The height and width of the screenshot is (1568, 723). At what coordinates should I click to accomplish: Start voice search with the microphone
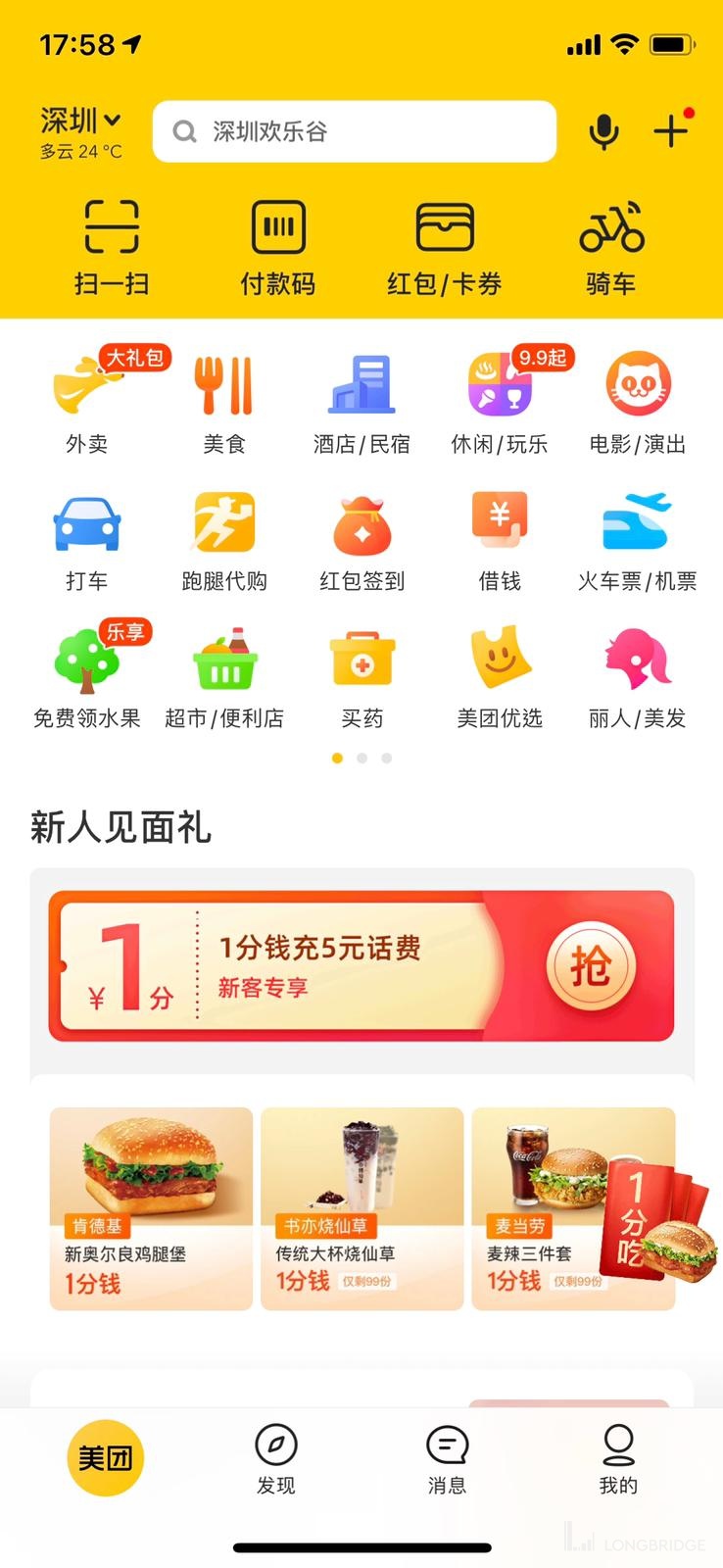coord(603,131)
